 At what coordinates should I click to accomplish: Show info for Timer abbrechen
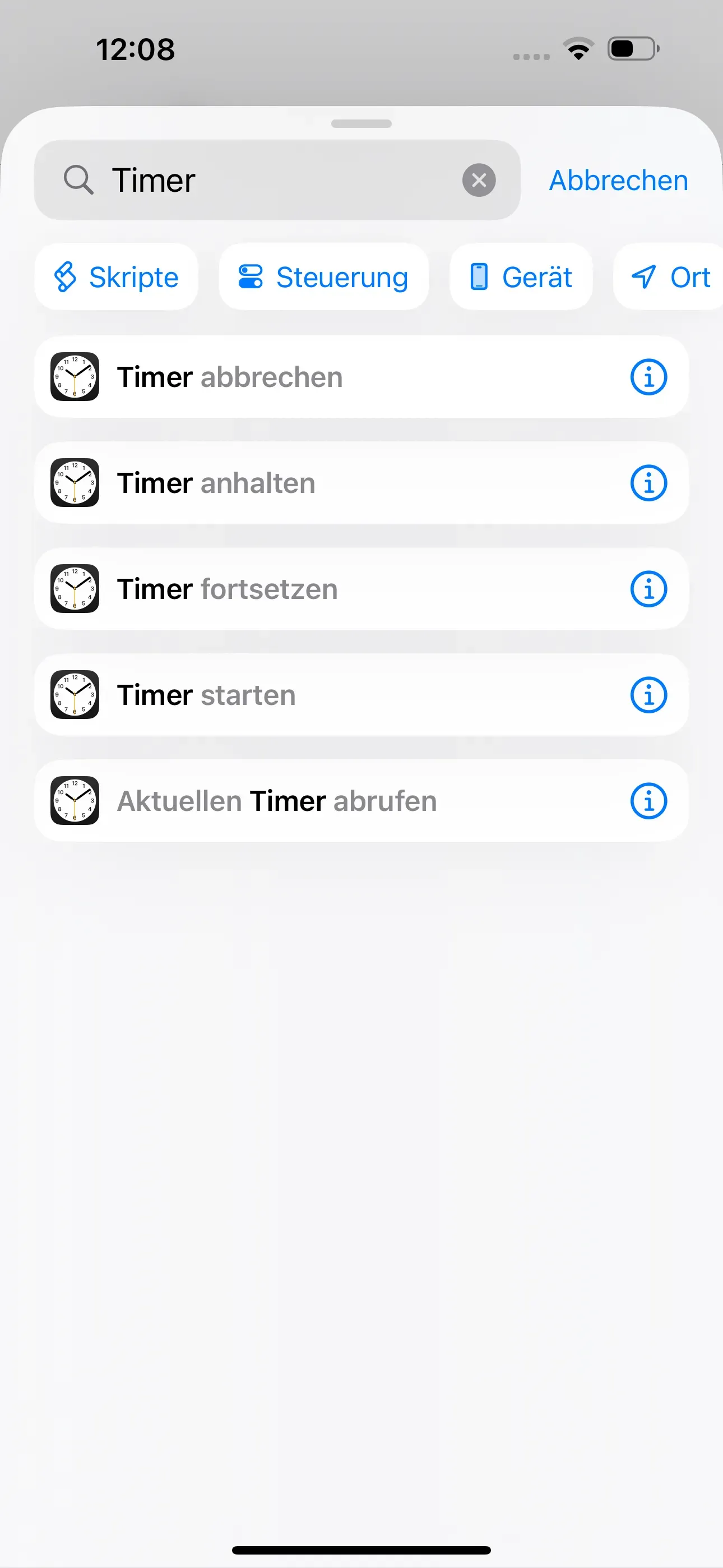pos(649,377)
